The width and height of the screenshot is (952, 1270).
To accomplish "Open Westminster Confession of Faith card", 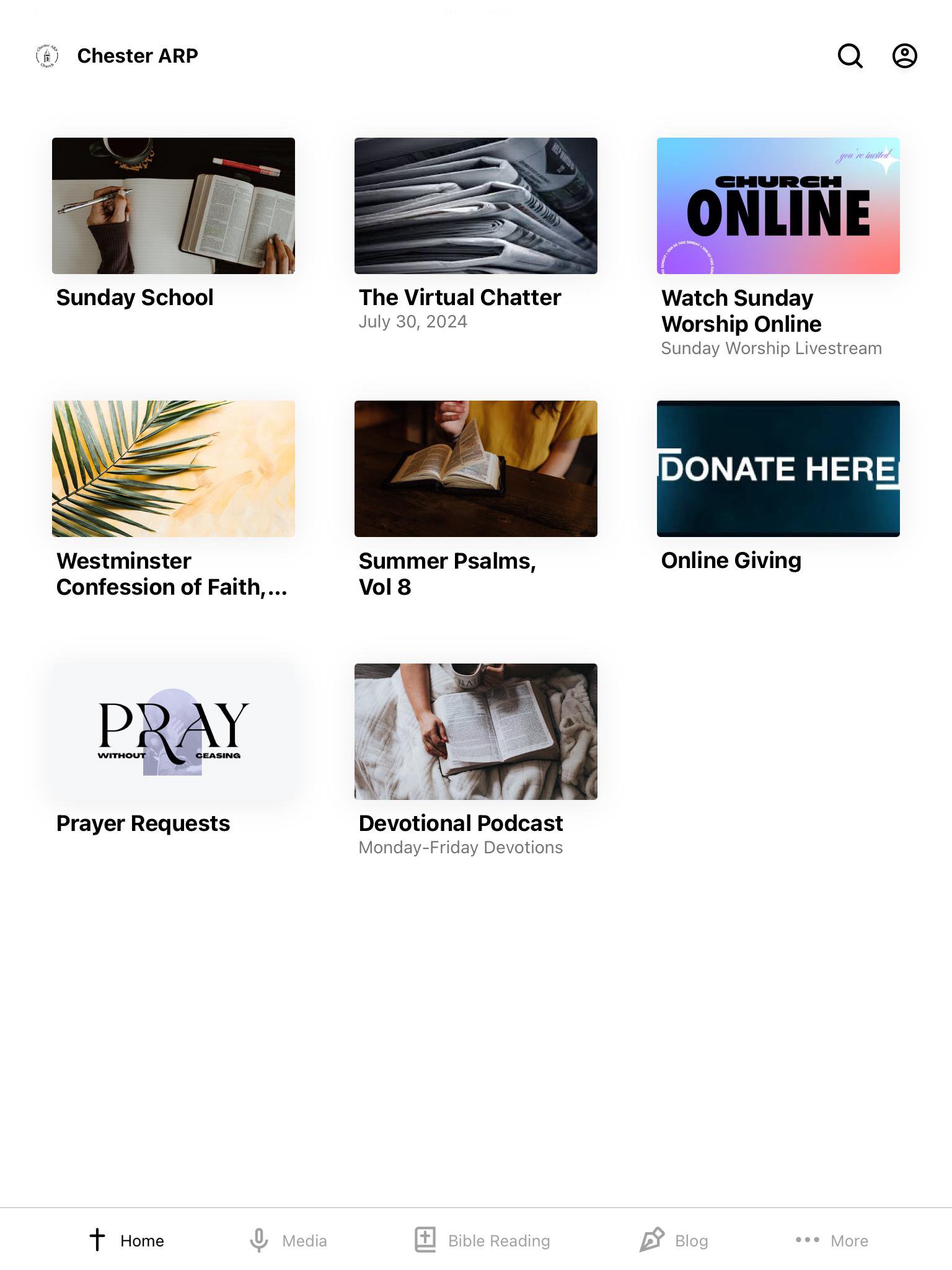I will pyautogui.click(x=174, y=469).
